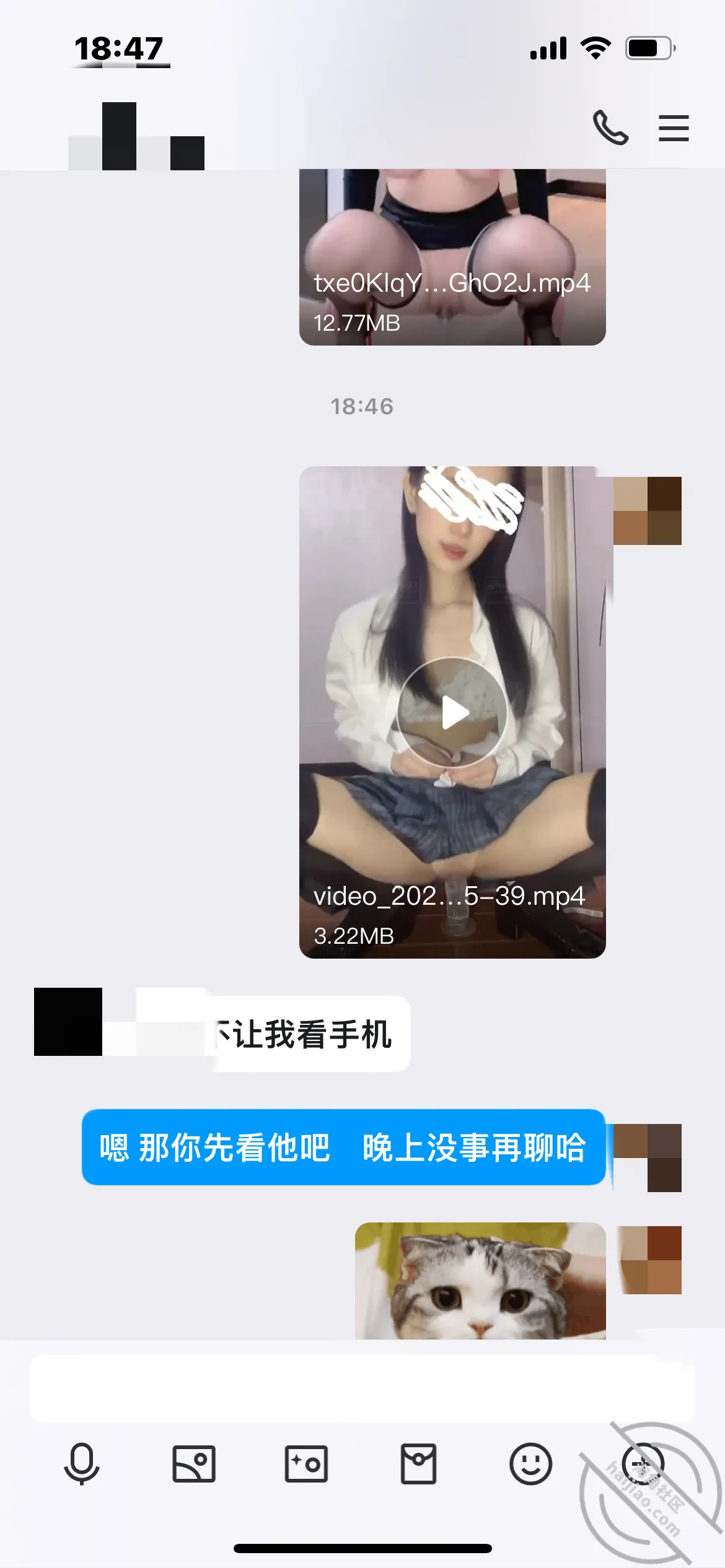Open the txe0KlqY…GhO2J.mp4 file message
Viewport: 725px width, 1568px height.
pos(452,257)
